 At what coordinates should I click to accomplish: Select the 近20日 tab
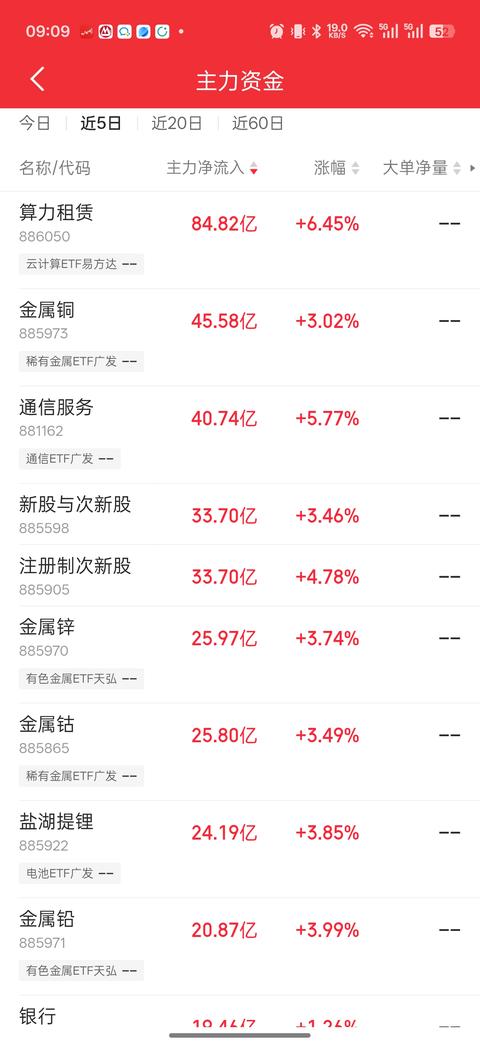pyautogui.click(x=177, y=123)
